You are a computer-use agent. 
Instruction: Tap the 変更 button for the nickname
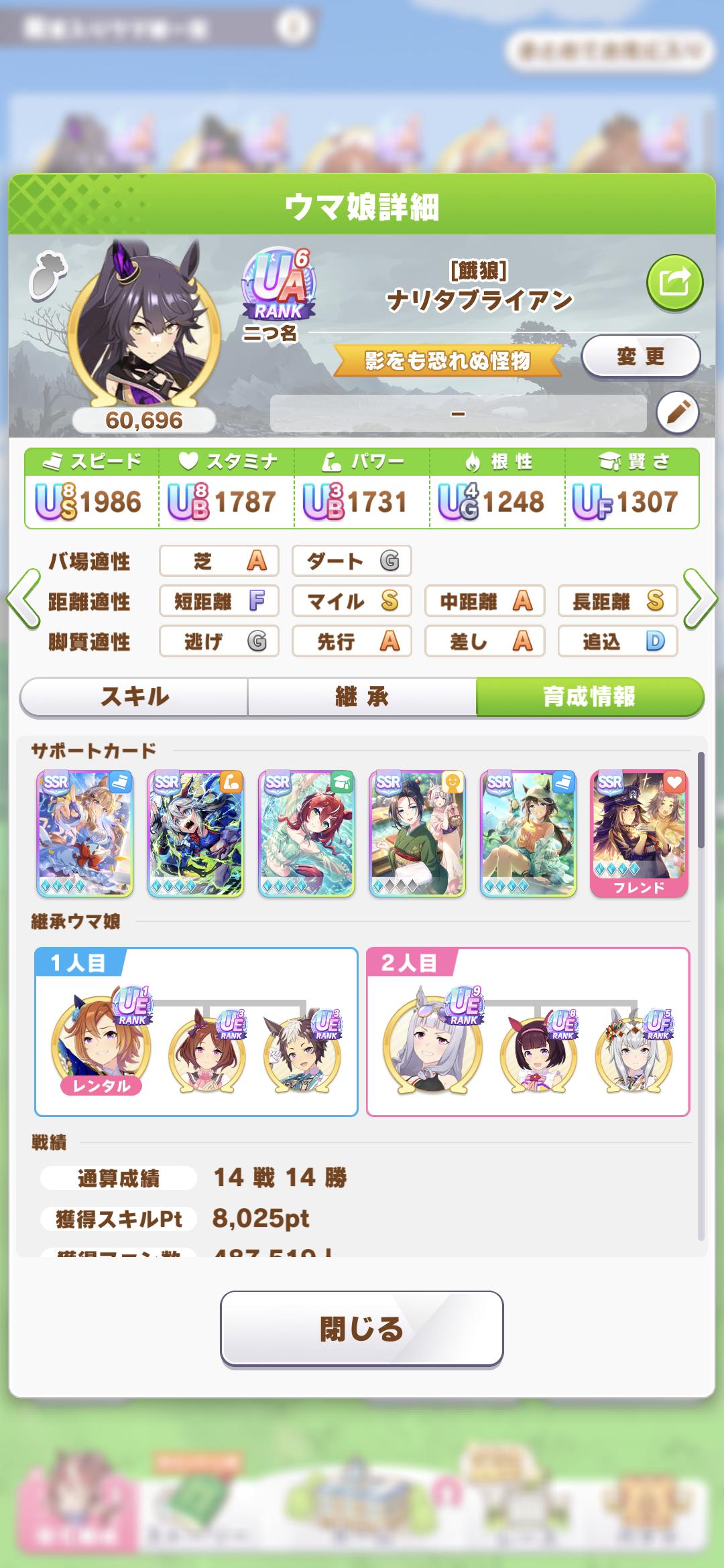click(640, 356)
